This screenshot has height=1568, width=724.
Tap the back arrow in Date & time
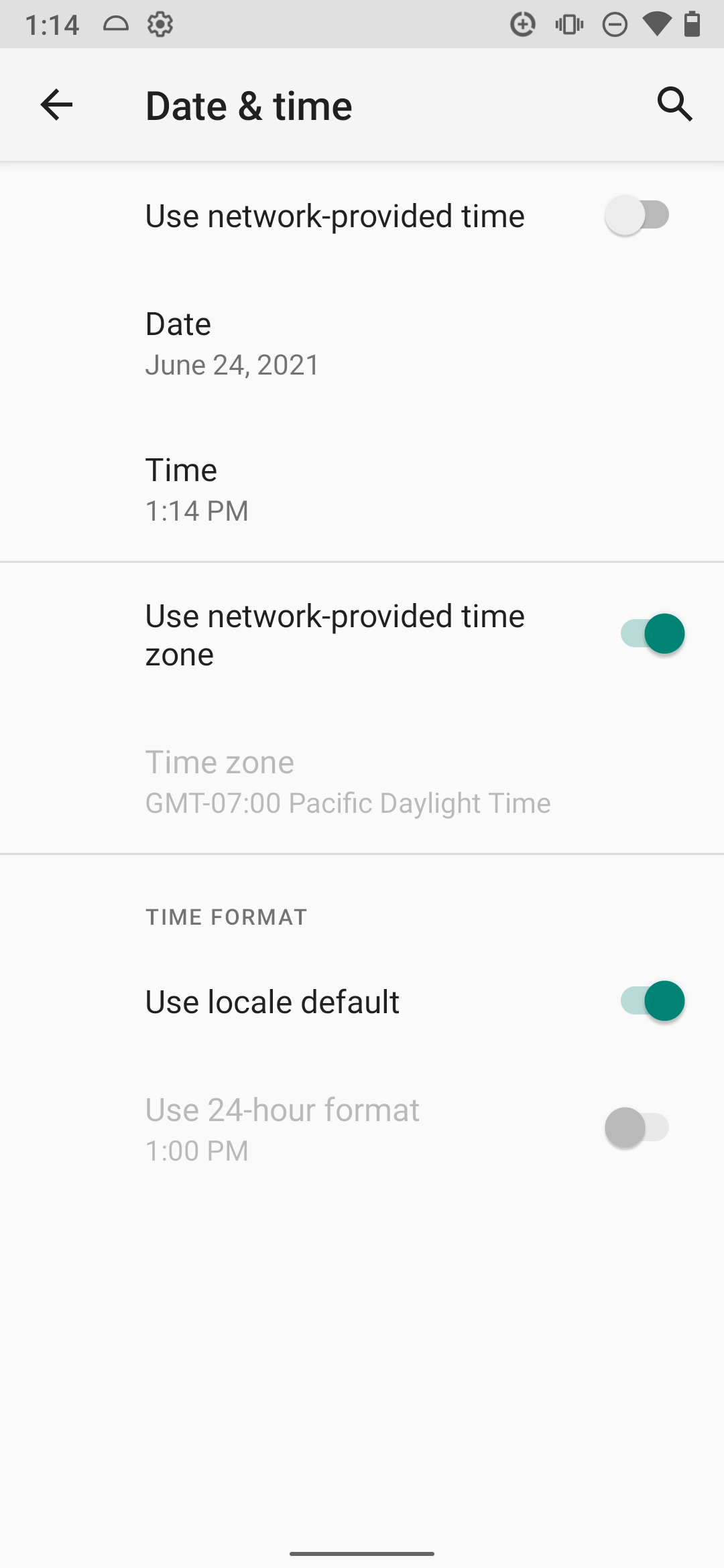point(56,105)
